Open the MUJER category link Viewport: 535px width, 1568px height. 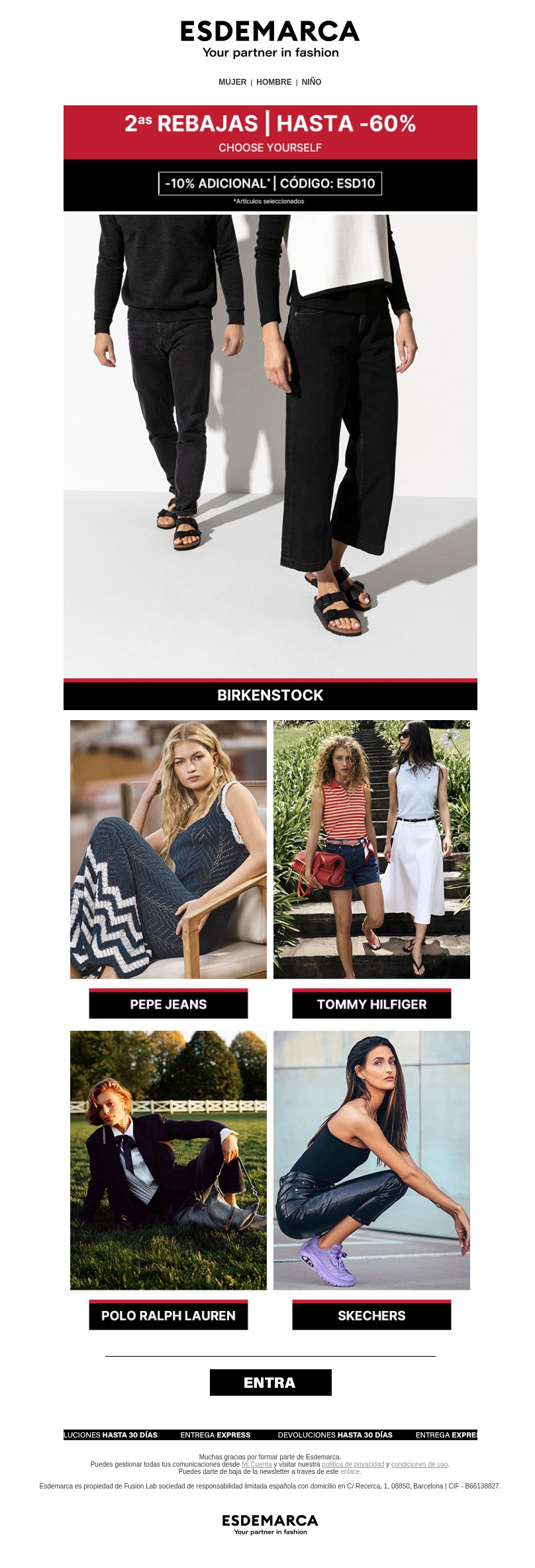[x=232, y=82]
